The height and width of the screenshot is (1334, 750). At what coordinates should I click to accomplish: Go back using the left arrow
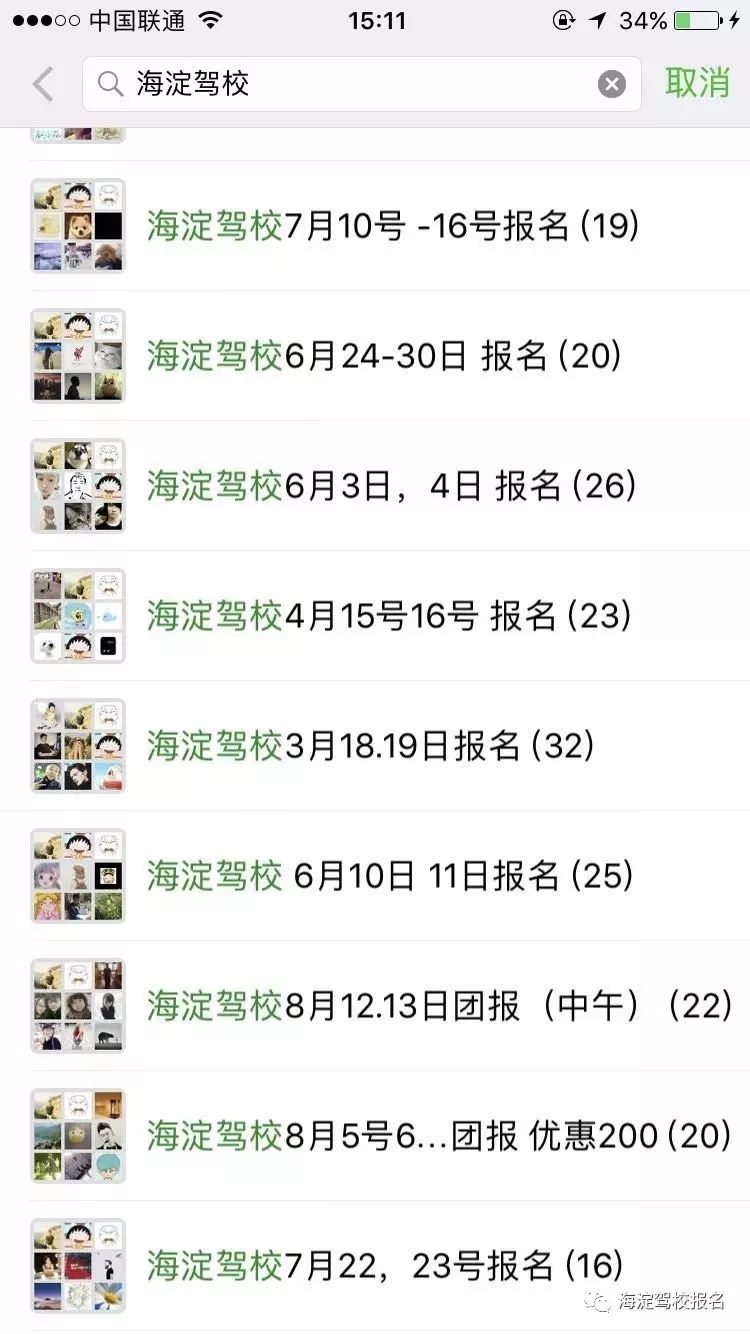point(42,84)
